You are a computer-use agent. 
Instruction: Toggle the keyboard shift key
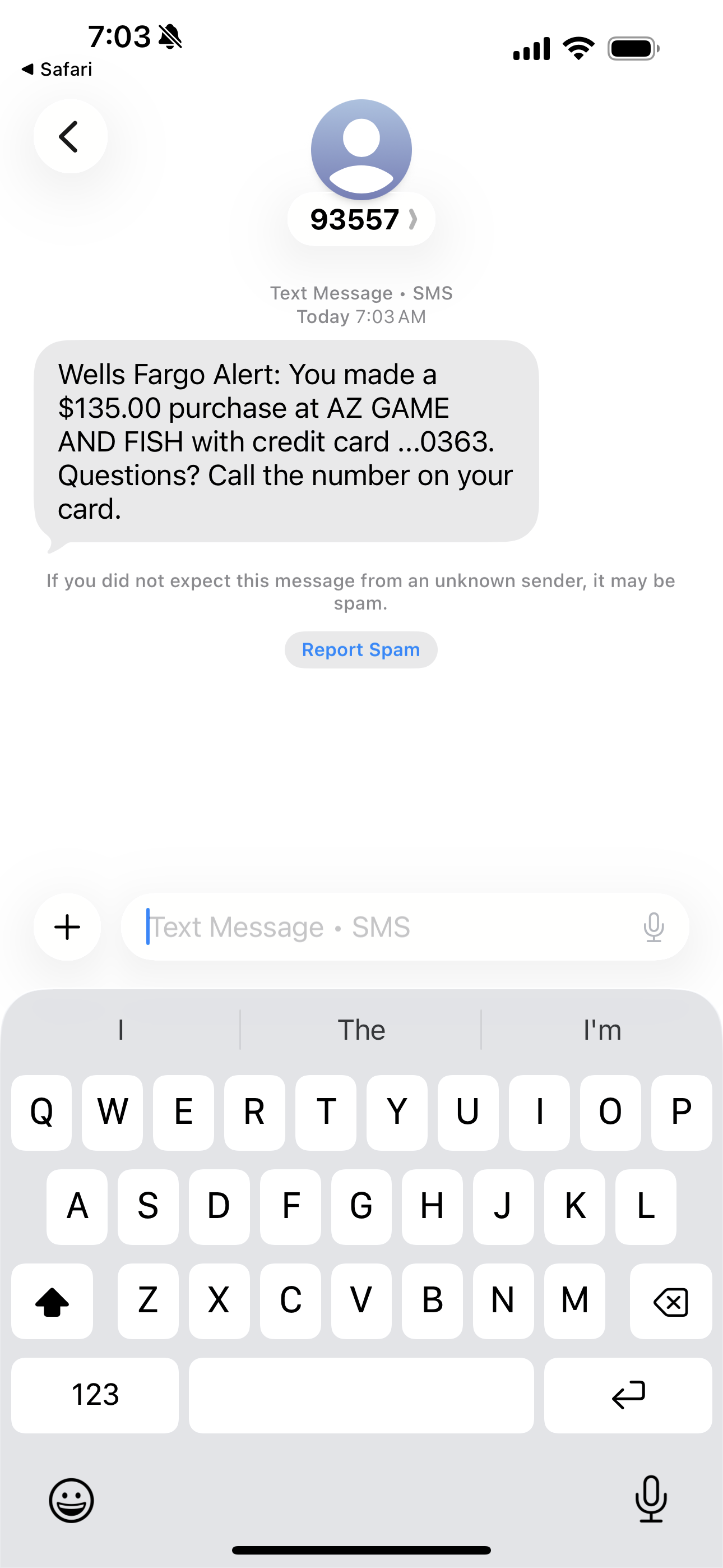[x=52, y=1302]
